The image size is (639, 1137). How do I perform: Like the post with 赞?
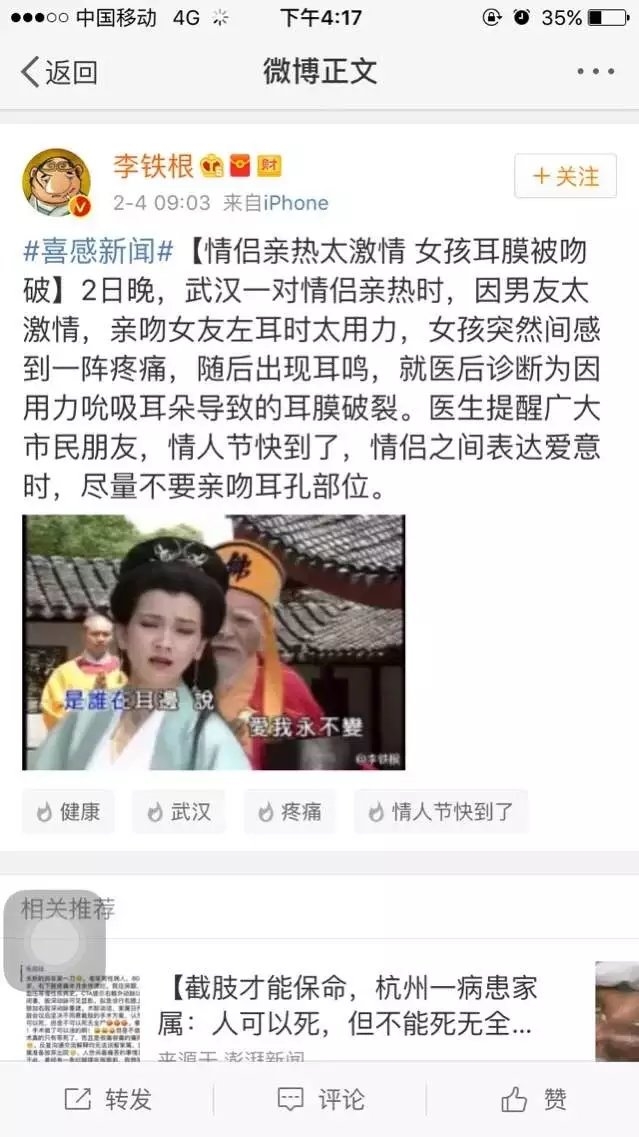pyautogui.click(x=533, y=1099)
